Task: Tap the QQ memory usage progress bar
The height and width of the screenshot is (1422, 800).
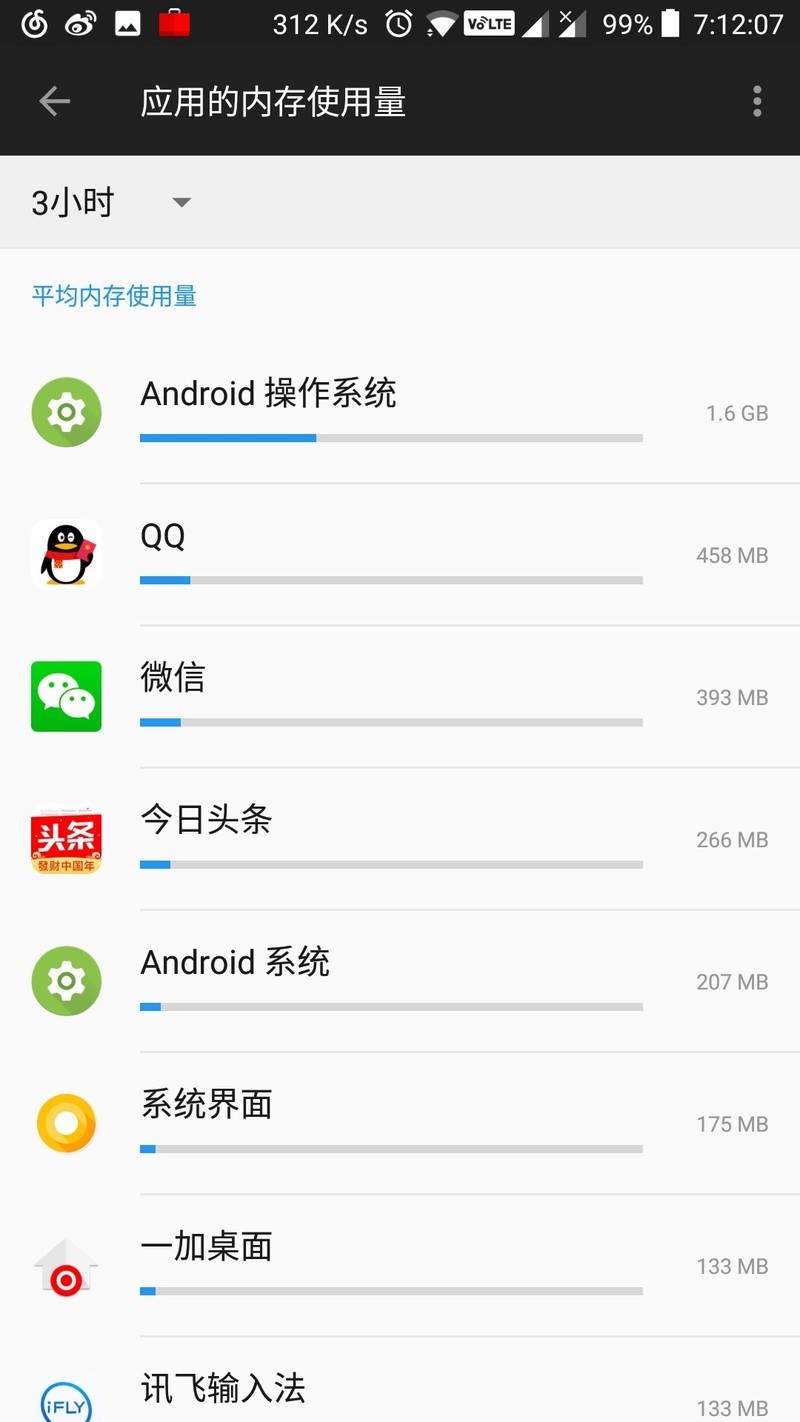Action: point(390,580)
